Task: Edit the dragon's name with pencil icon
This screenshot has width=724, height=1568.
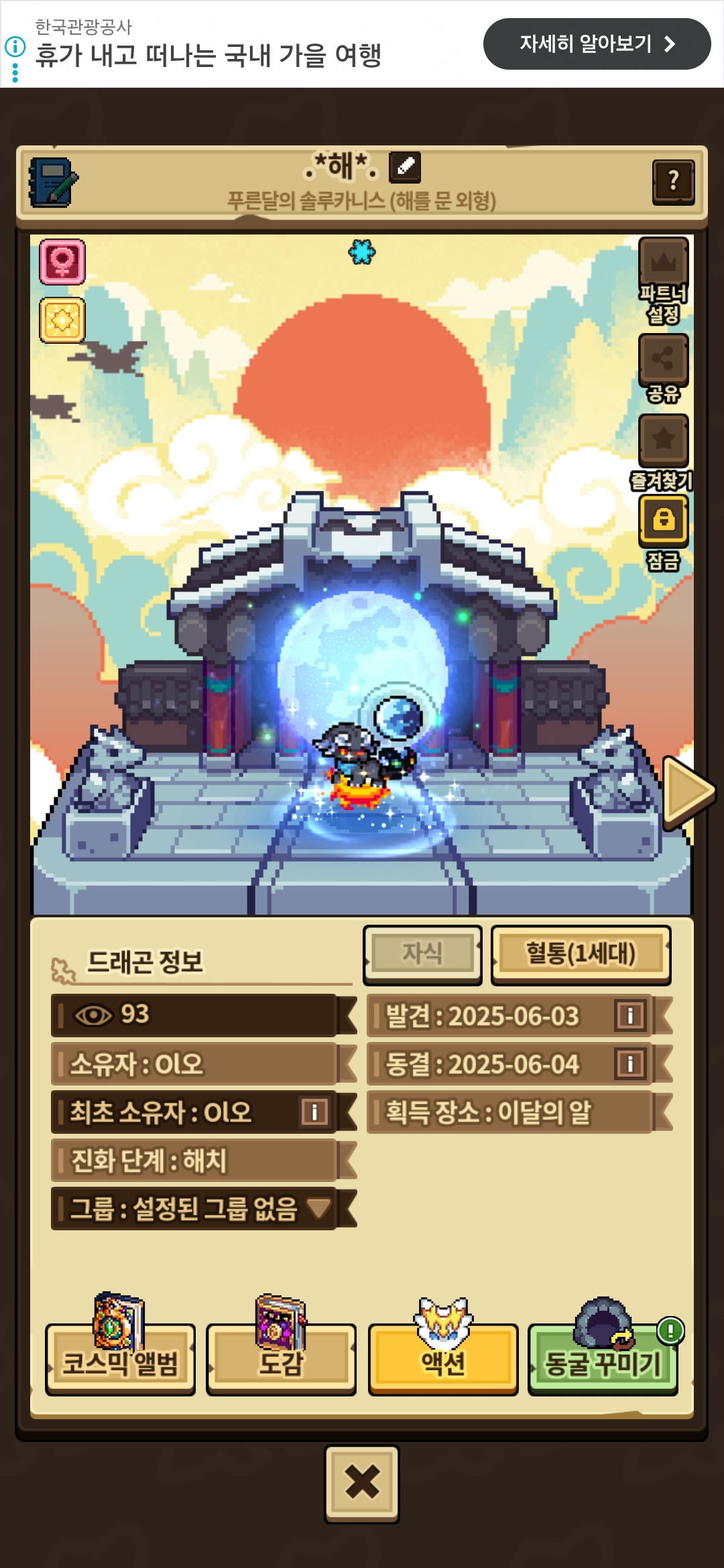Action: pos(406,167)
